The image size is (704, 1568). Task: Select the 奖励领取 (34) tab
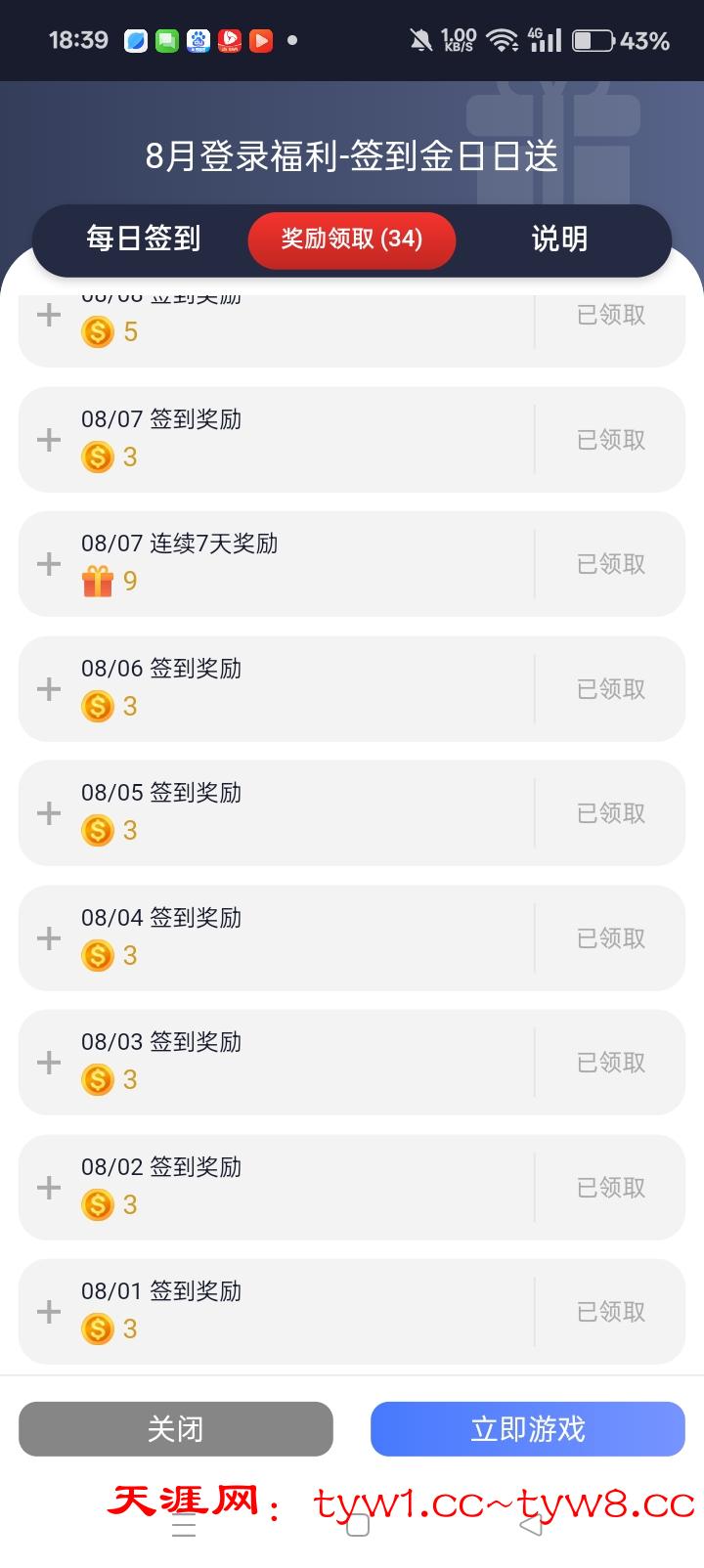point(352,240)
